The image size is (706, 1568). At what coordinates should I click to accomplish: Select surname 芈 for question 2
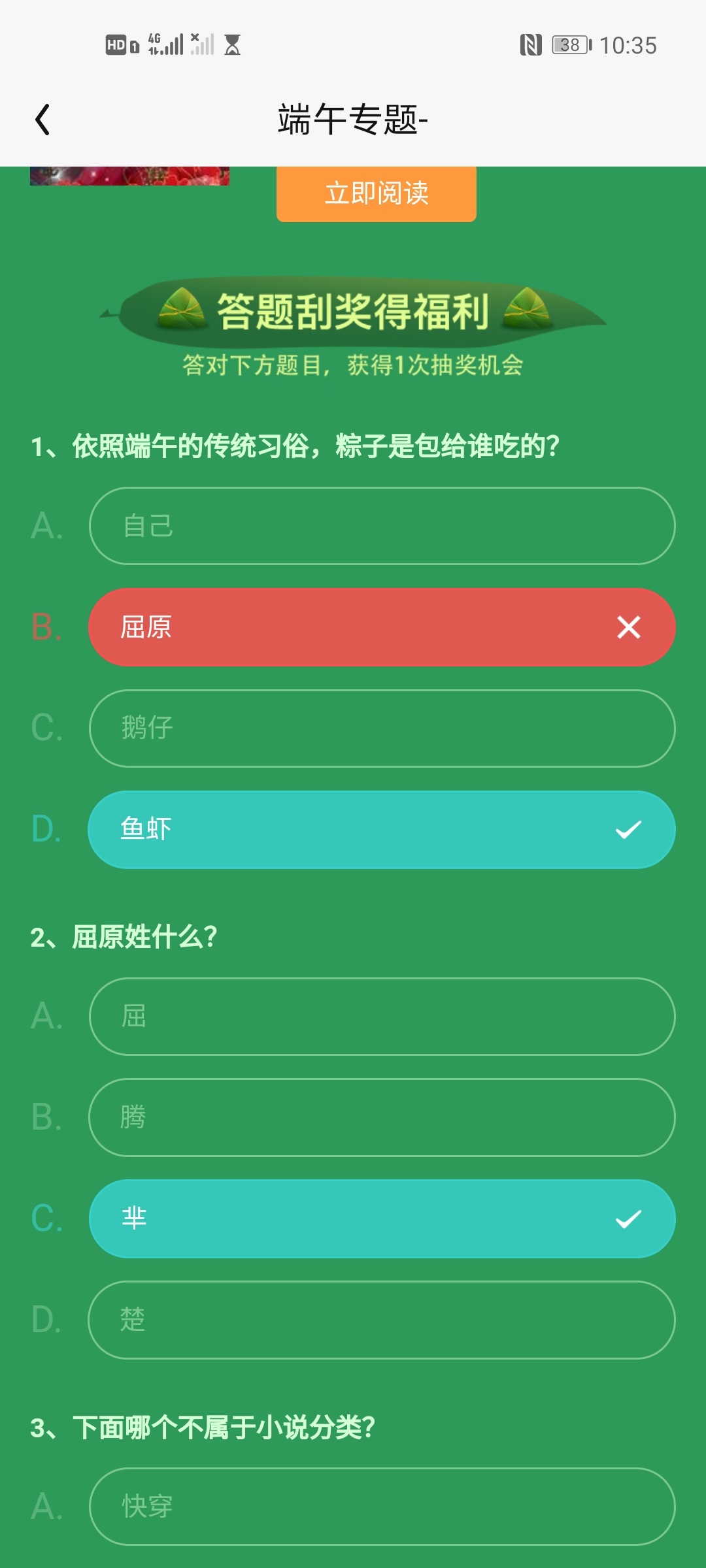pos(382,1218)
